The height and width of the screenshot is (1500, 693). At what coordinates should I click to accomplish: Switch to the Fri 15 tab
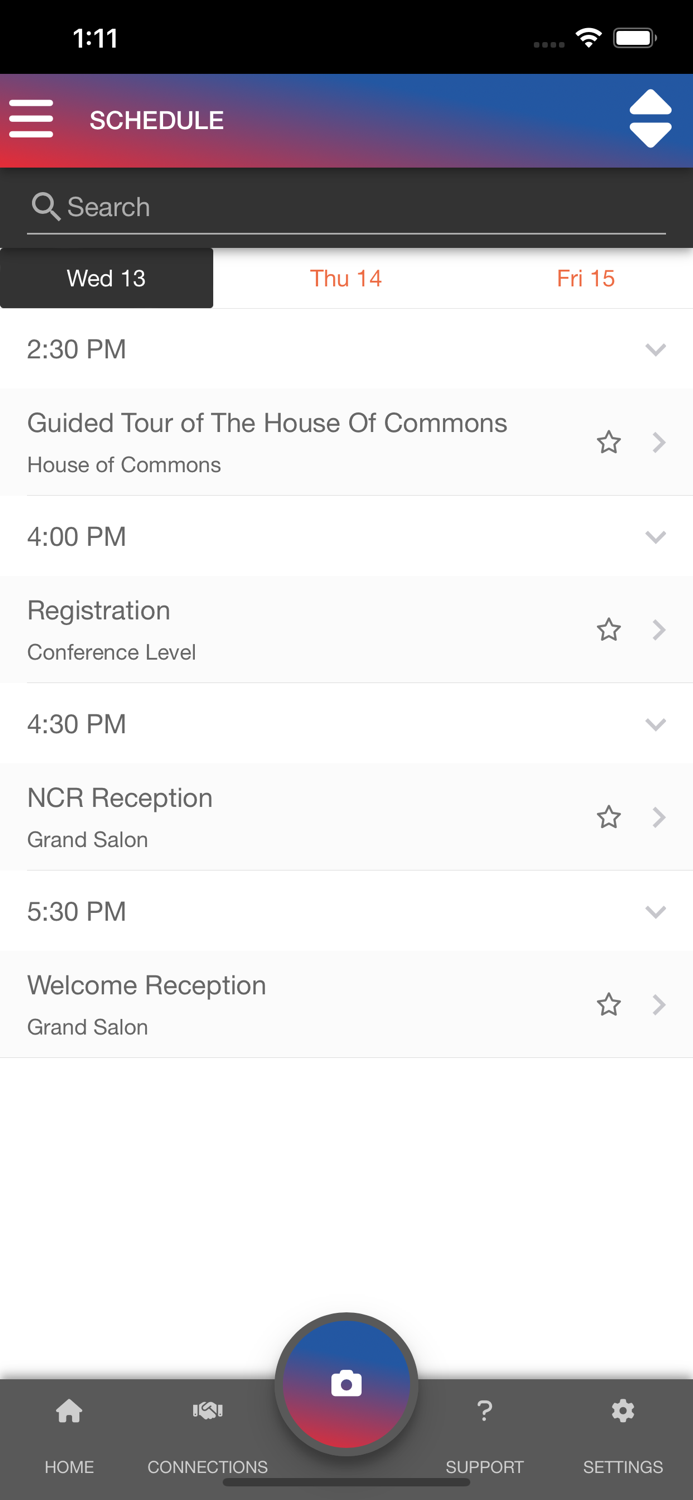tap(585, 278)
